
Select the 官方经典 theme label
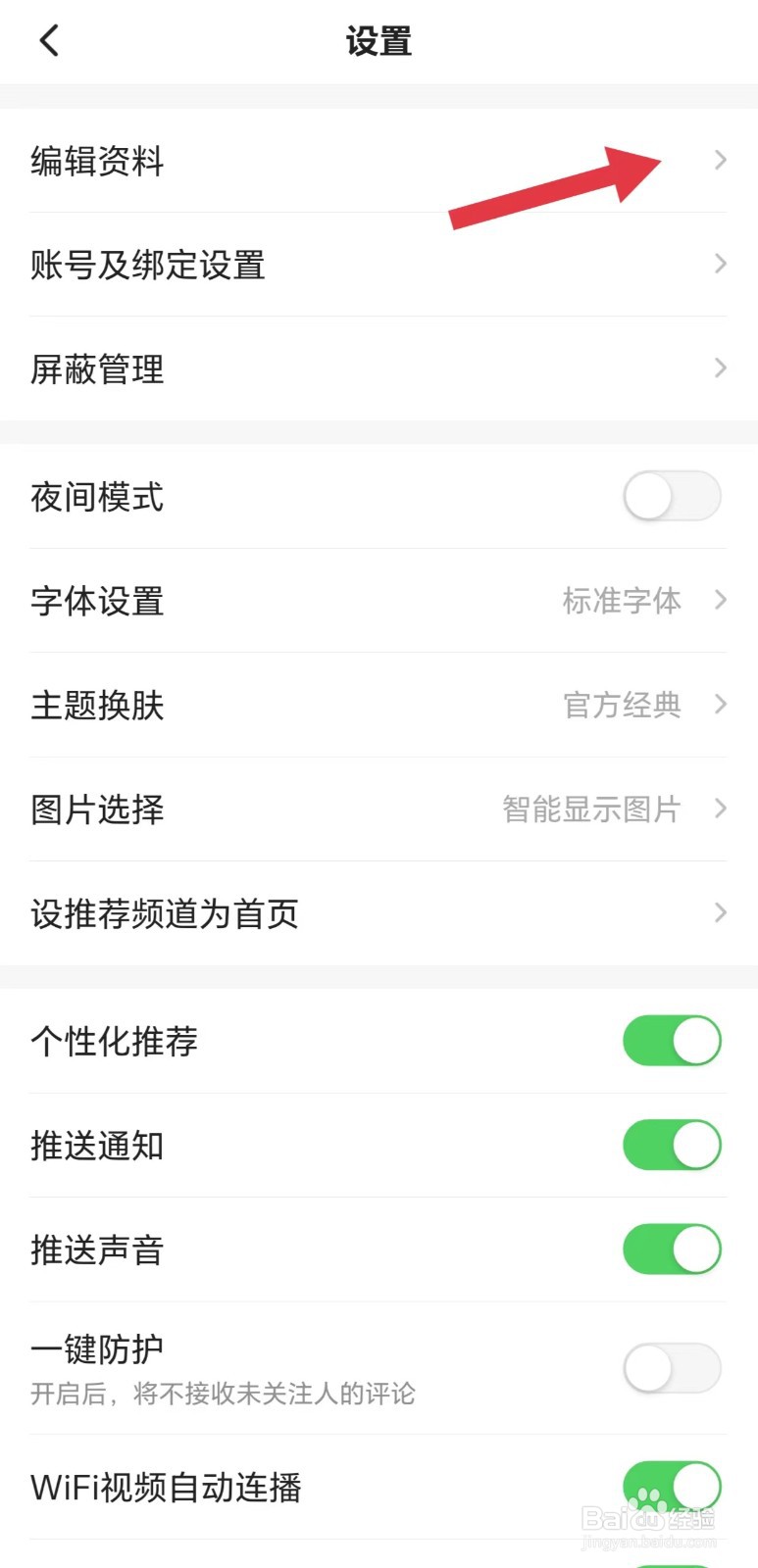pos(622,705)
